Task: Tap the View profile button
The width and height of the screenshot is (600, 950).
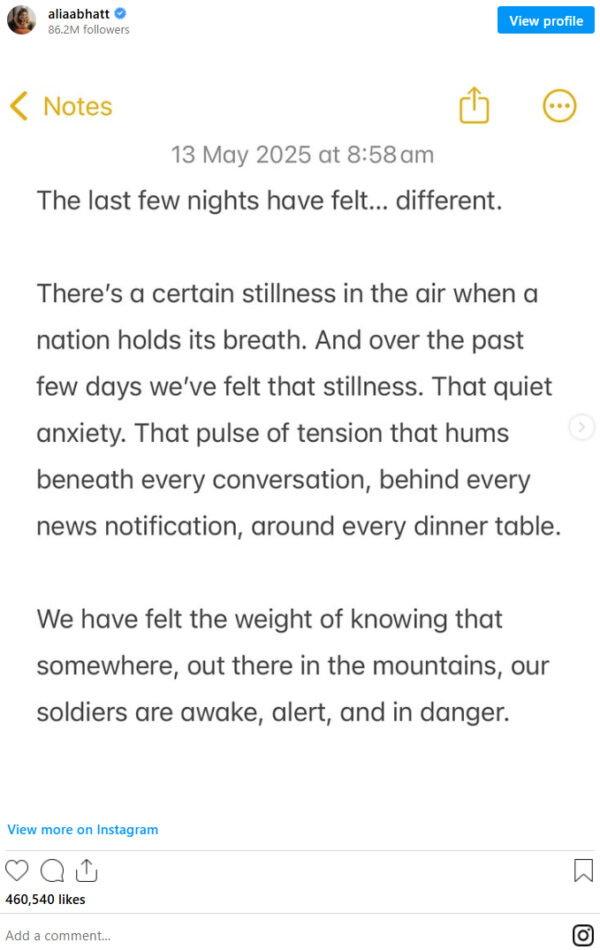Action: click(x=545, y=21)
